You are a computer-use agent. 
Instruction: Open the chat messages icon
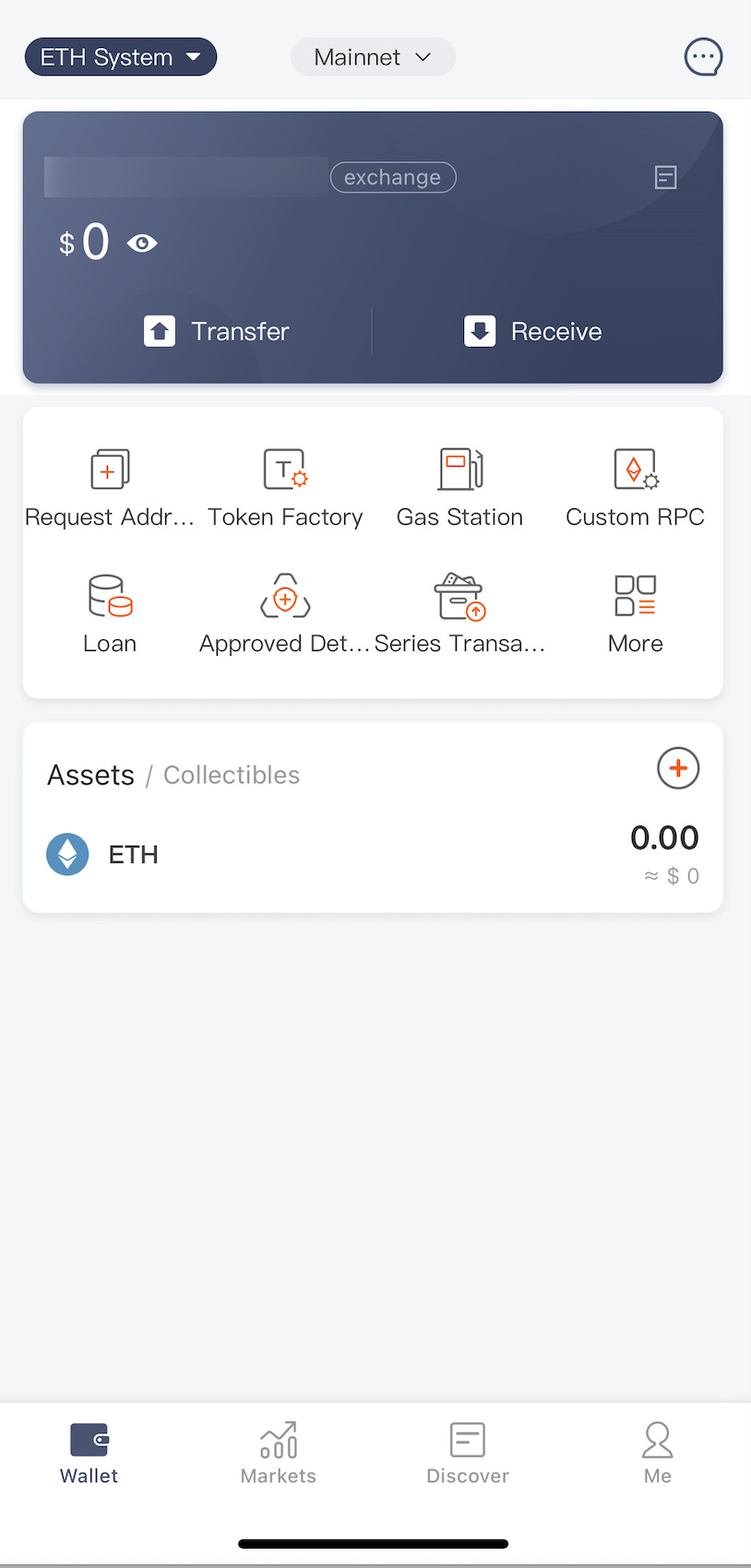point(703,57)
